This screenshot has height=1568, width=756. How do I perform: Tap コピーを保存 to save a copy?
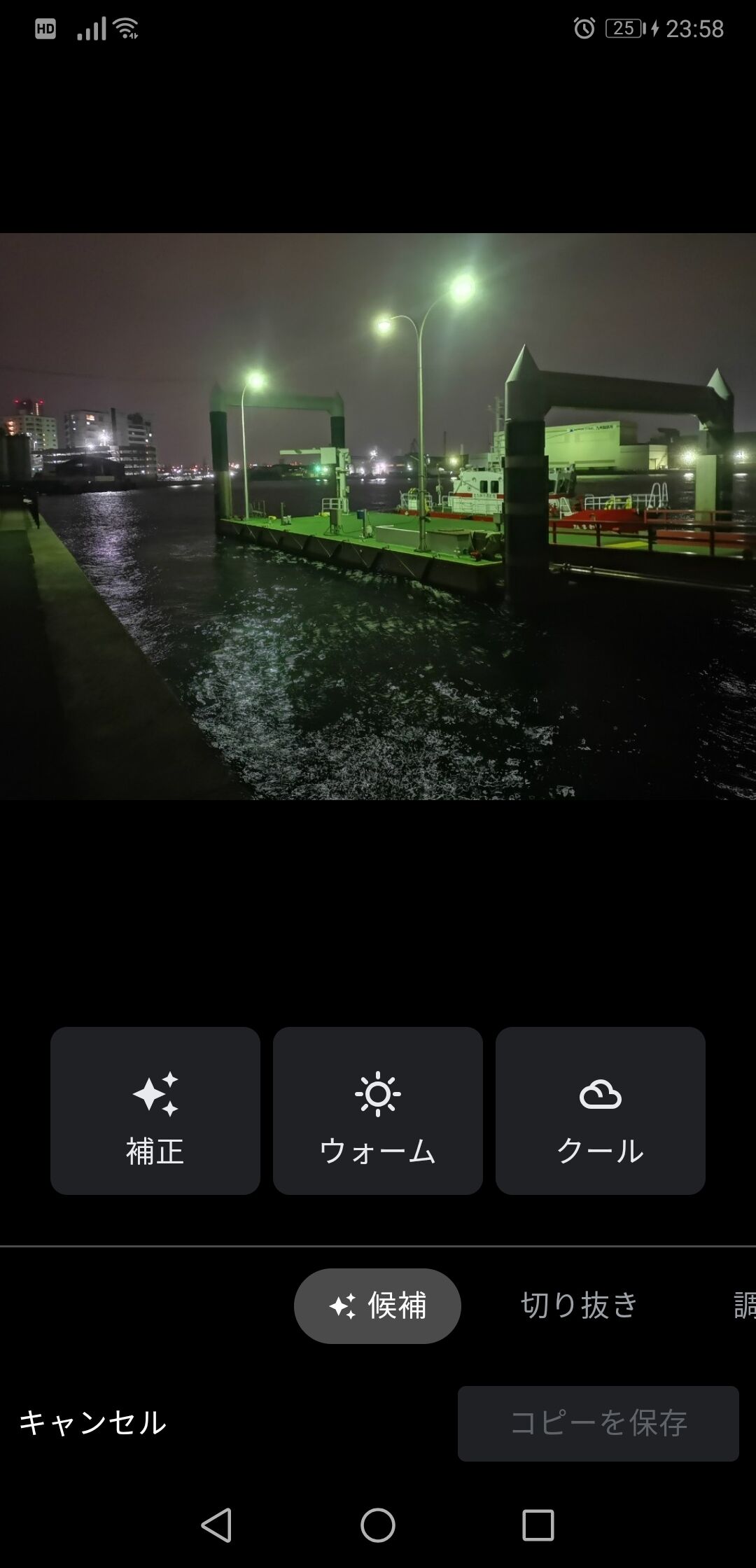tap(598, 1423)
